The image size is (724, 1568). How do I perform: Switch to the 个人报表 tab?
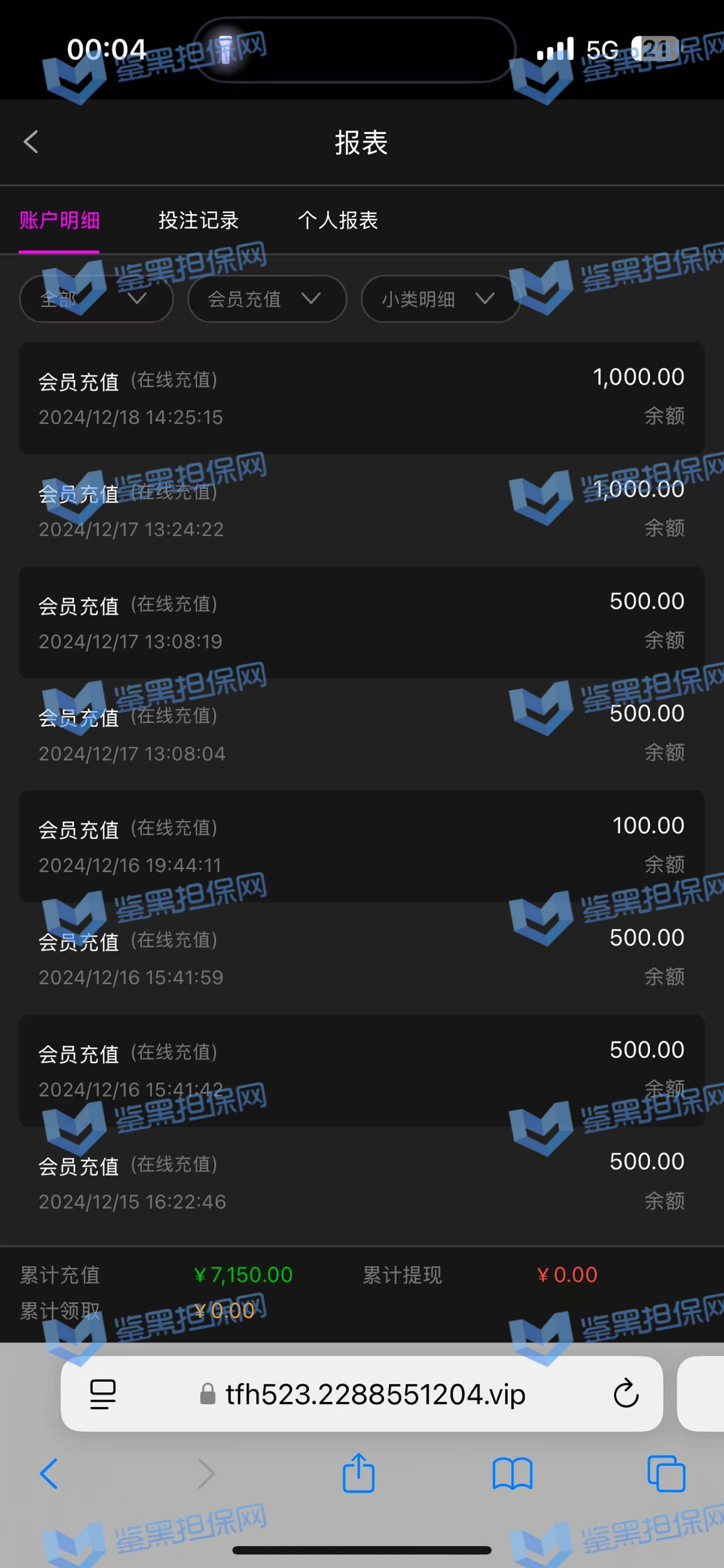(x=338, y=220)
